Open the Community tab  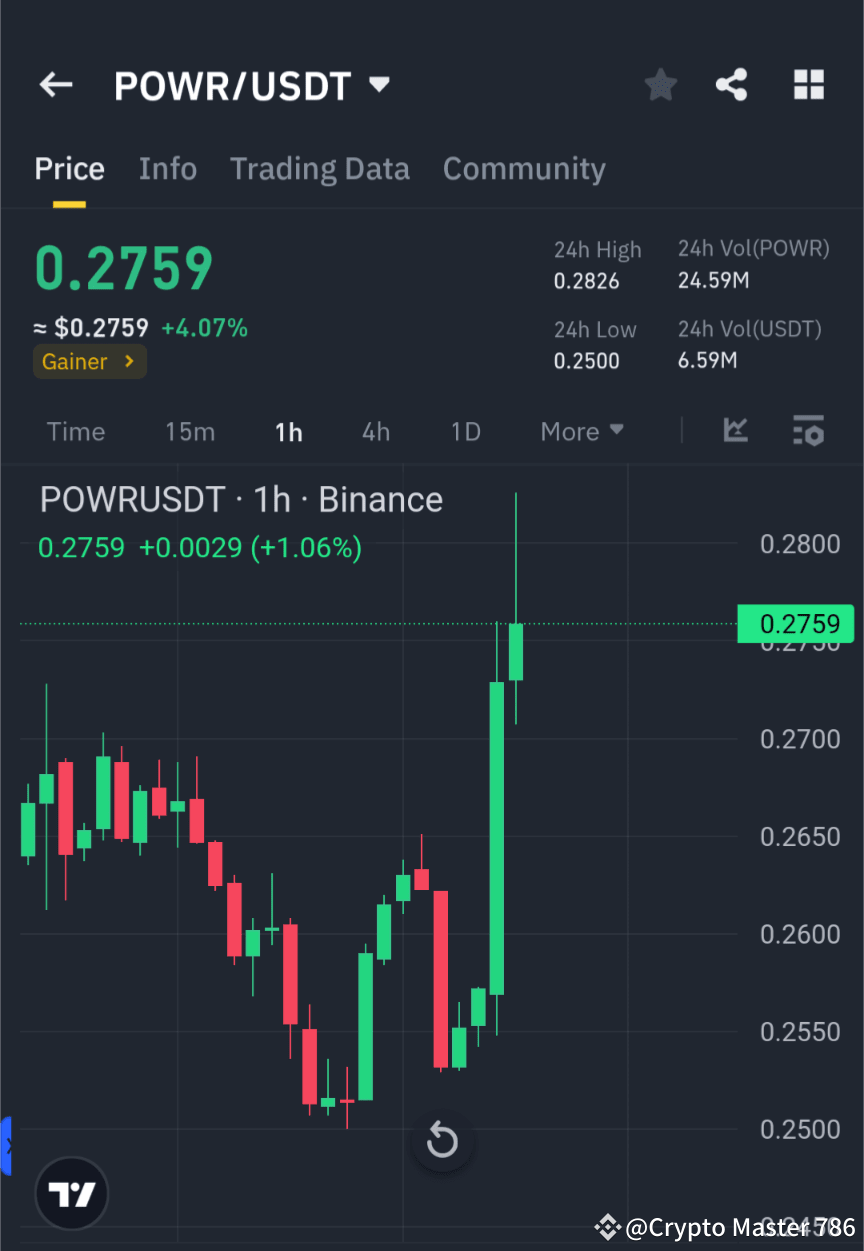(524, 168)
